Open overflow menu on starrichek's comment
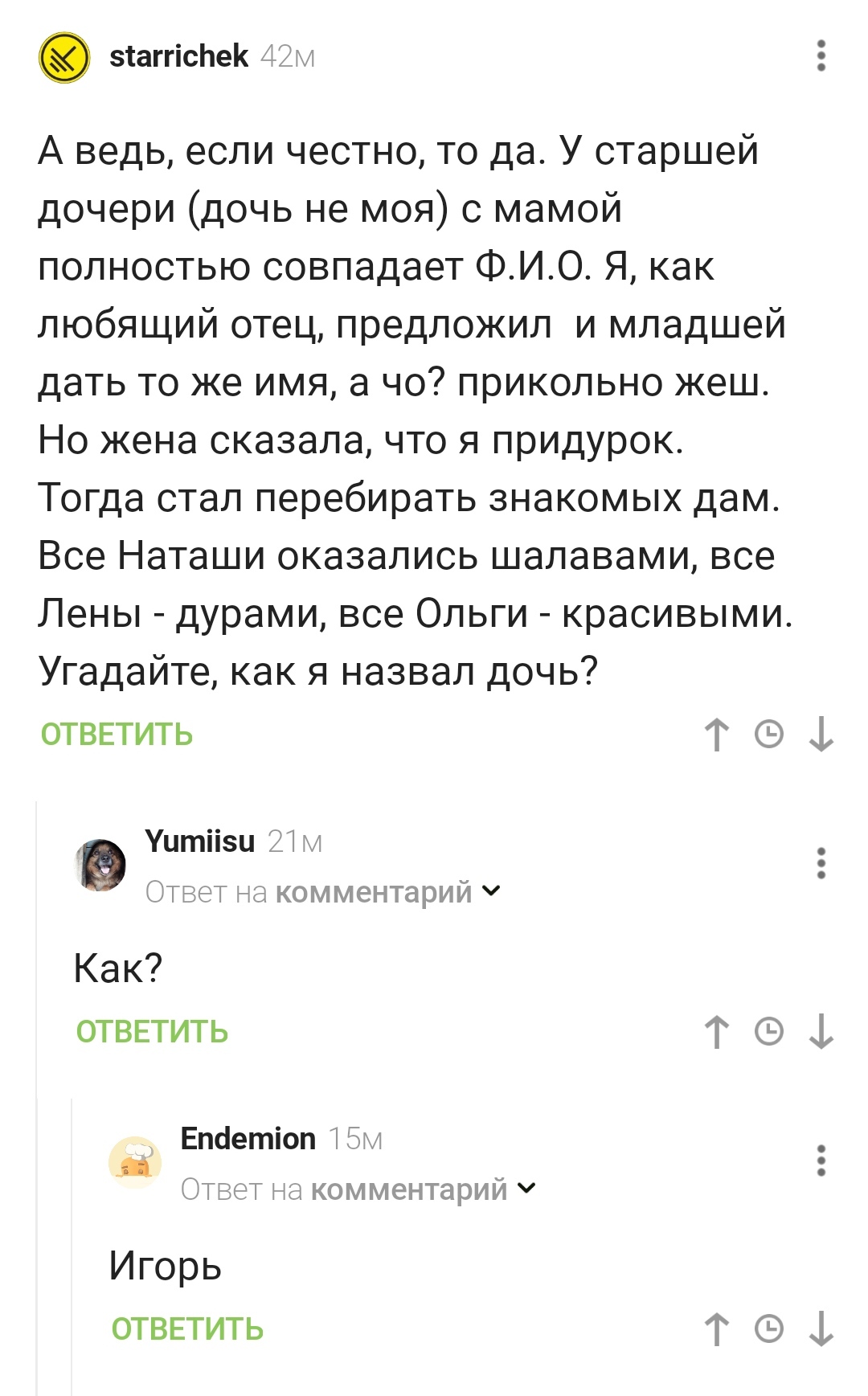868x1396 pixels. click(x=821, y=55)
